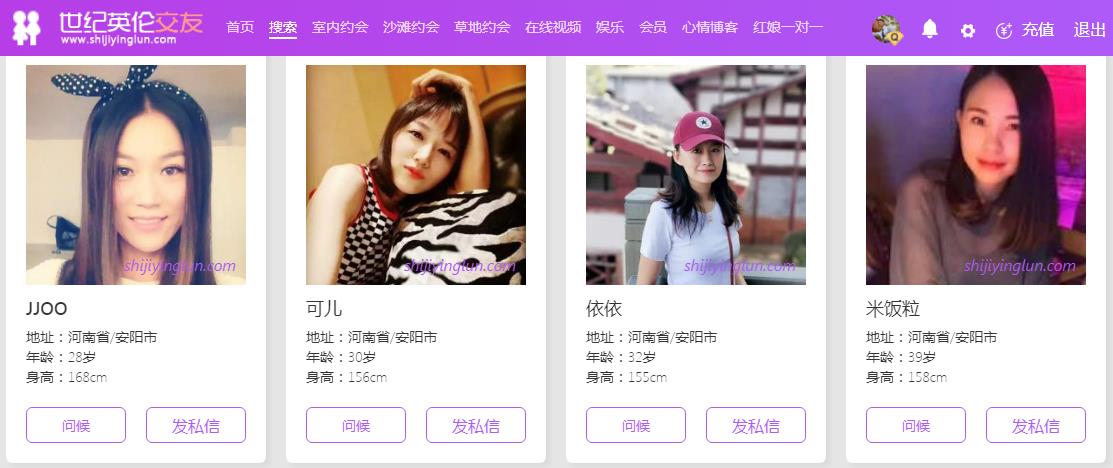
Task: View 米饭粒's profile photo
Action: [976, 175]
